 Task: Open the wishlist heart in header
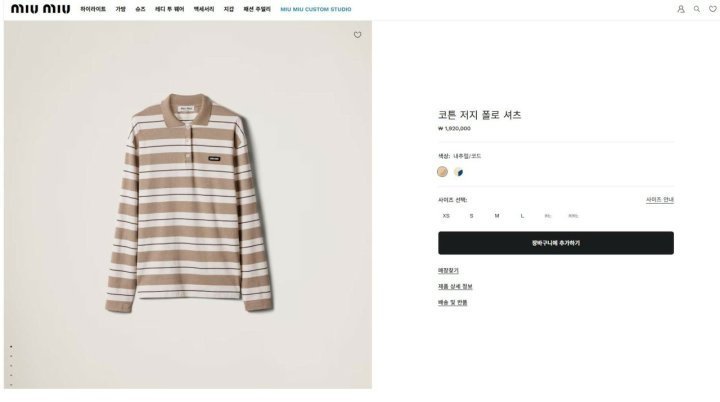point(712,9)
